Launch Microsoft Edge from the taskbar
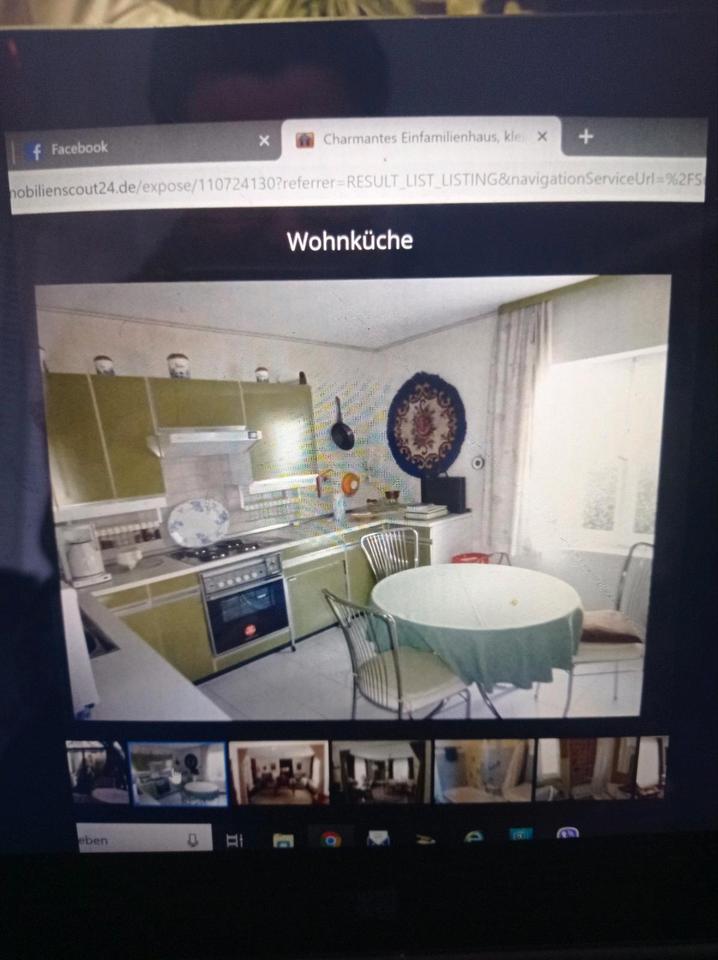 tap(473, 837)
